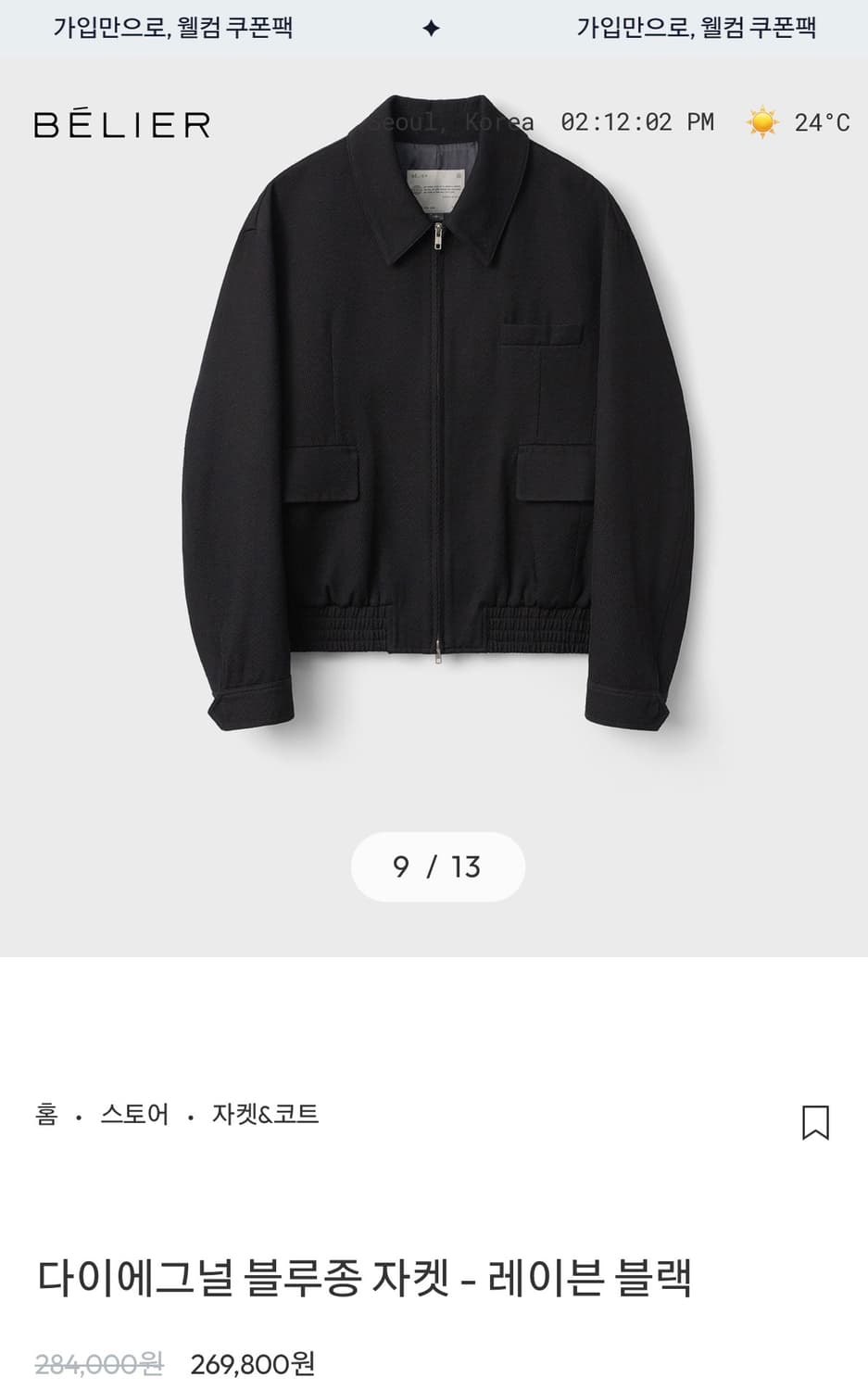Click the sun weather icon

click(x=761, y=121)
